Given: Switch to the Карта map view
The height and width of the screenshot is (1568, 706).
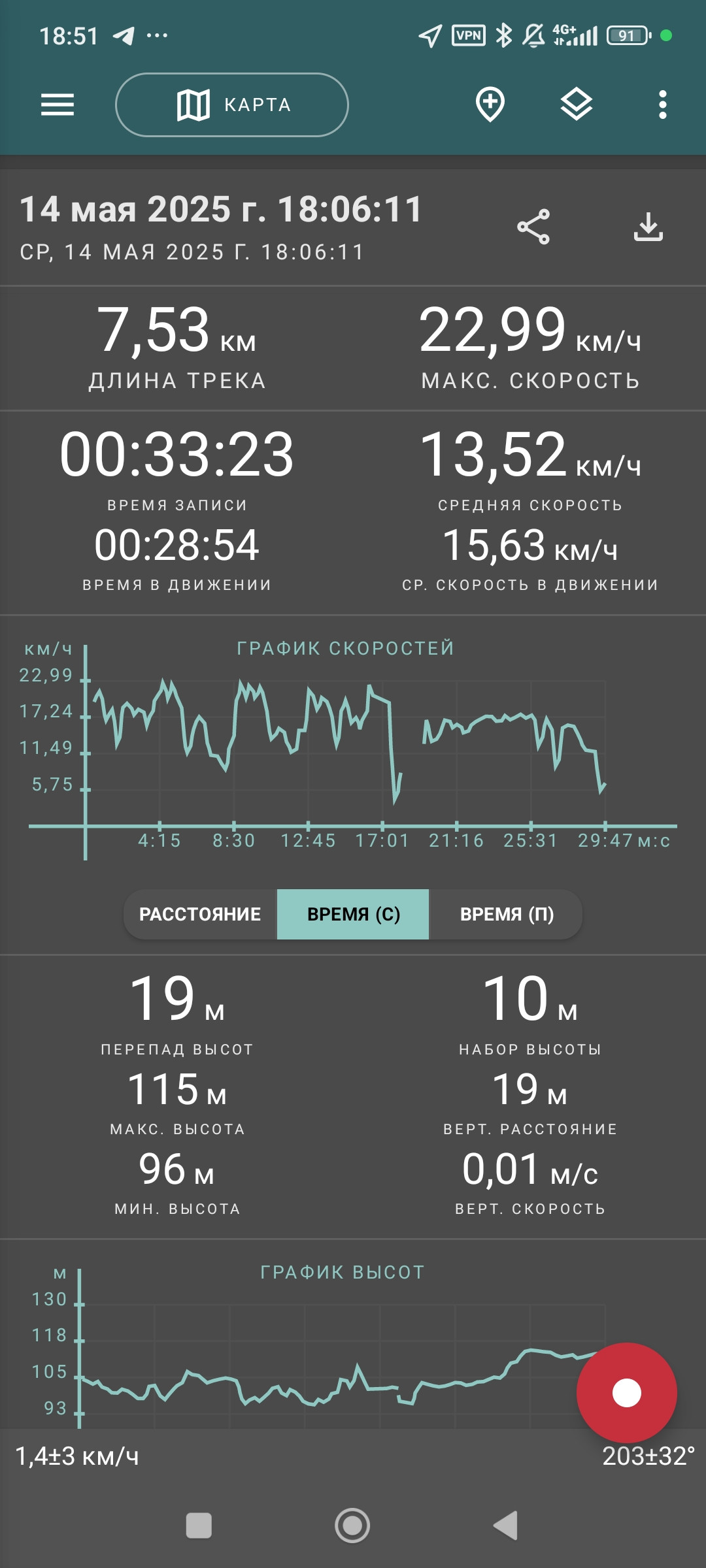Looking at the screenshot, I should pyautogui.click(x=232, y=105).
